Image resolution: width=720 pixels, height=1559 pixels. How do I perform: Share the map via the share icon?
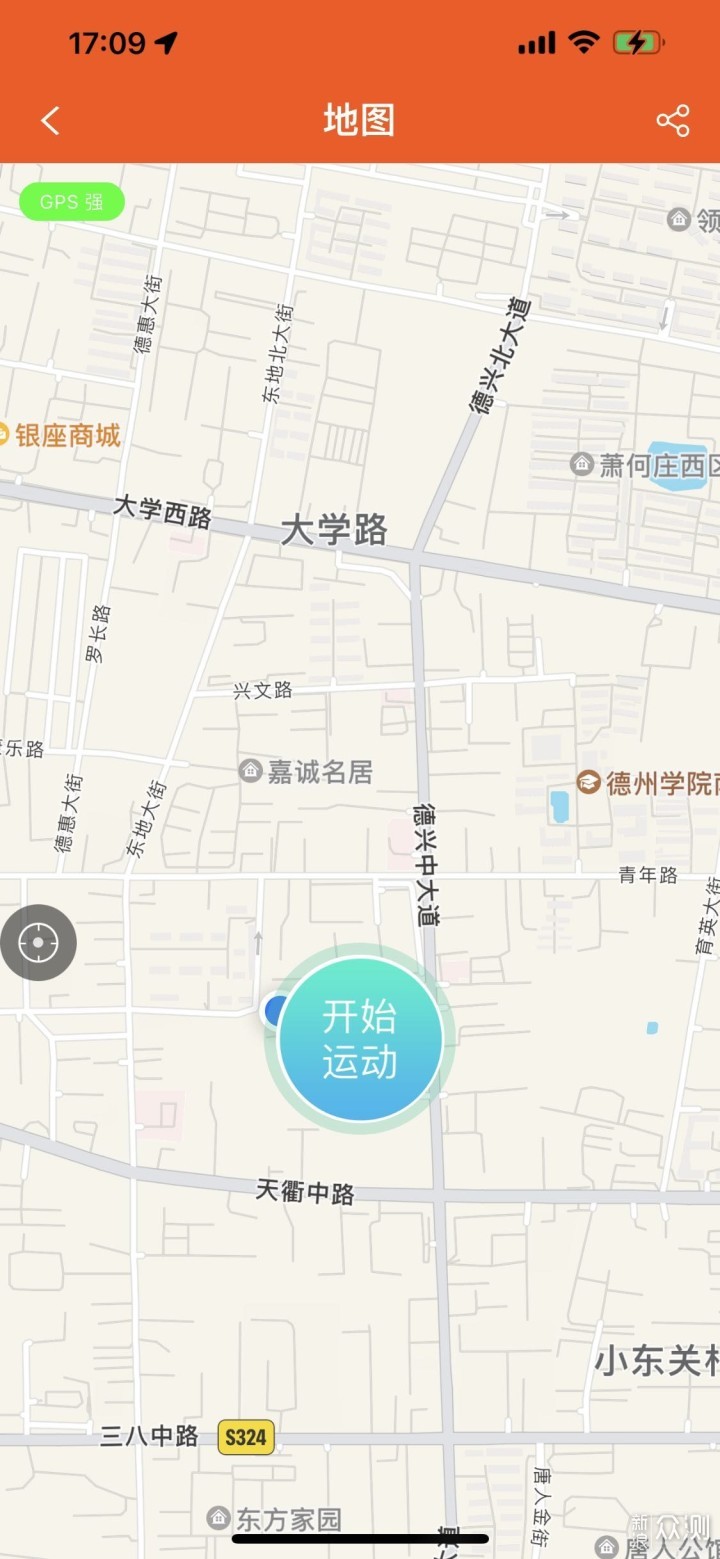click(673, 121)
